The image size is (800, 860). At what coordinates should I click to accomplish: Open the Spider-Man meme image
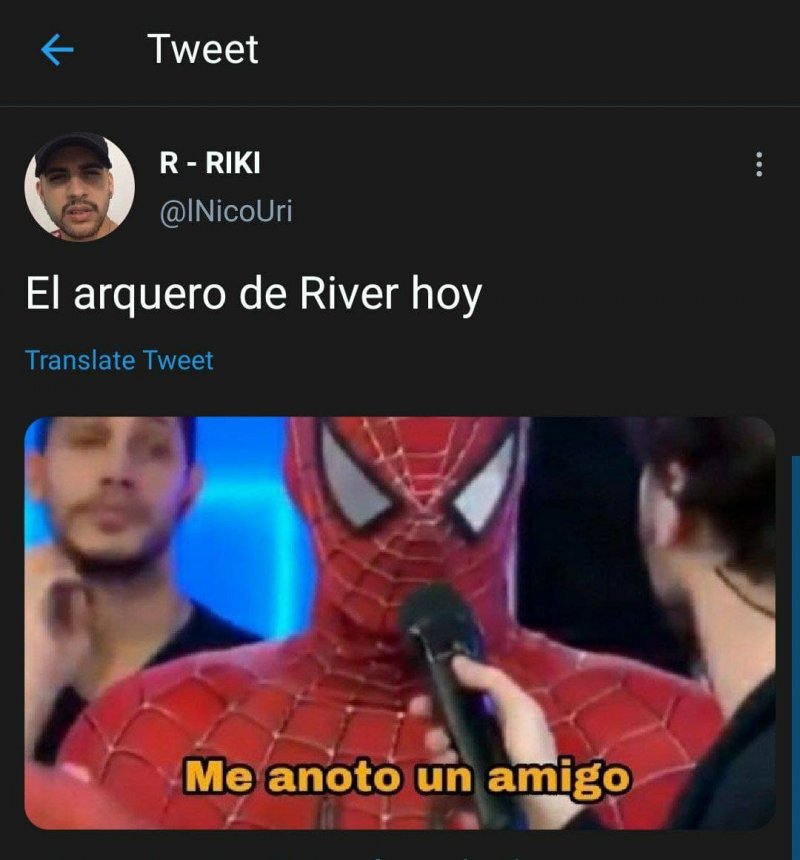coord(400,622)
